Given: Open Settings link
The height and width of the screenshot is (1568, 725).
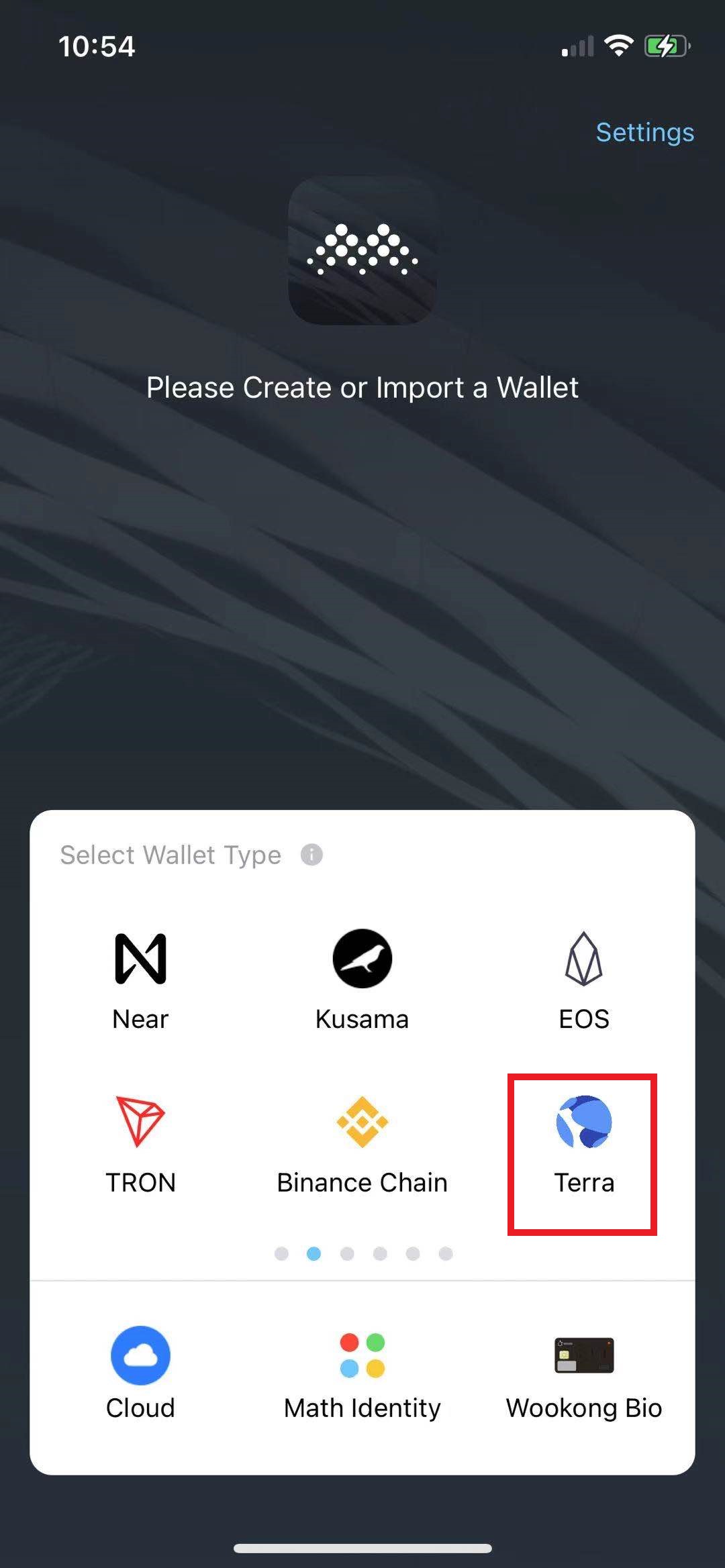Looking at the screenshot, I should coord(644,132).
